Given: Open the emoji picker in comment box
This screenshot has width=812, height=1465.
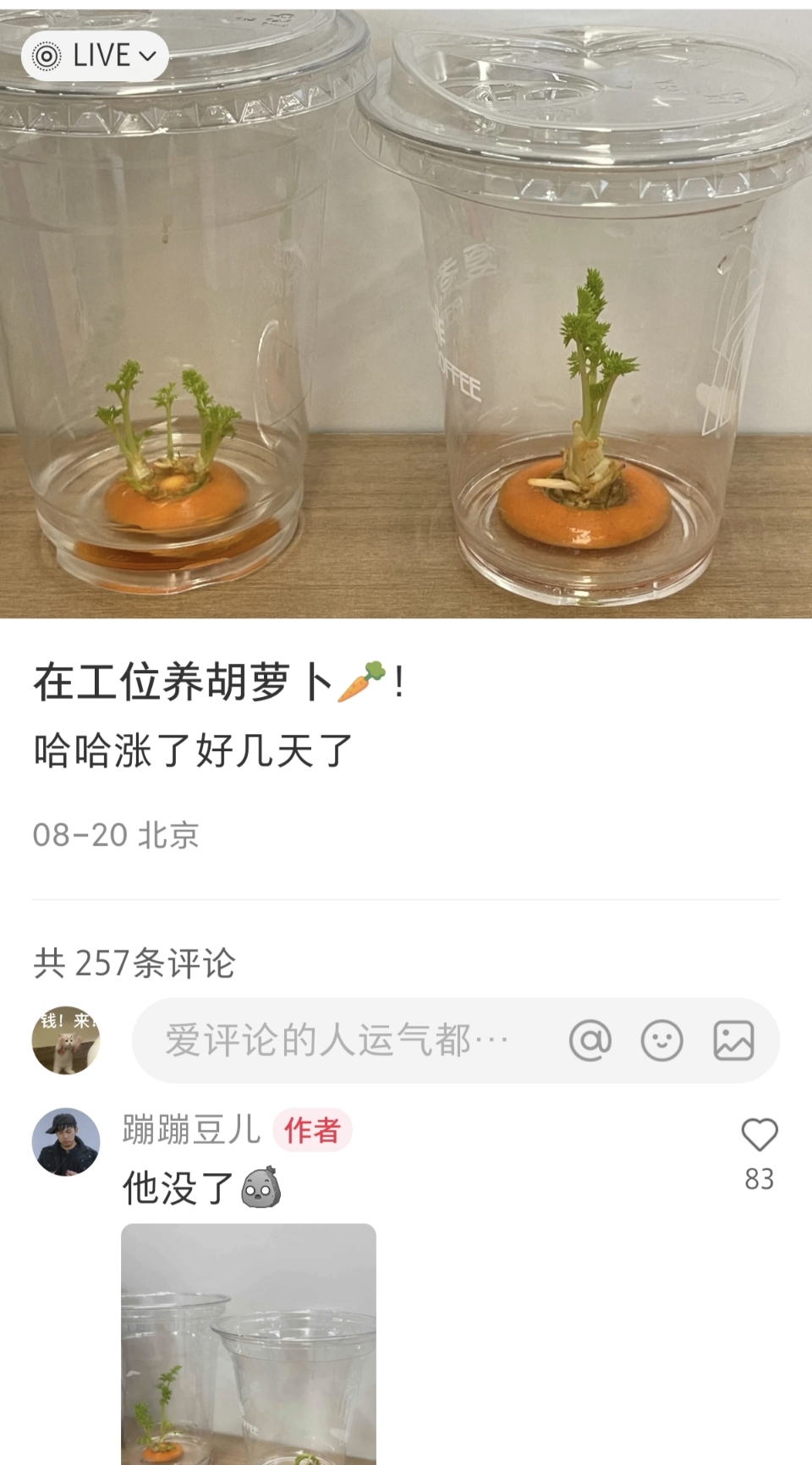Looking at the screenshot, I should tap(661, 1040).
